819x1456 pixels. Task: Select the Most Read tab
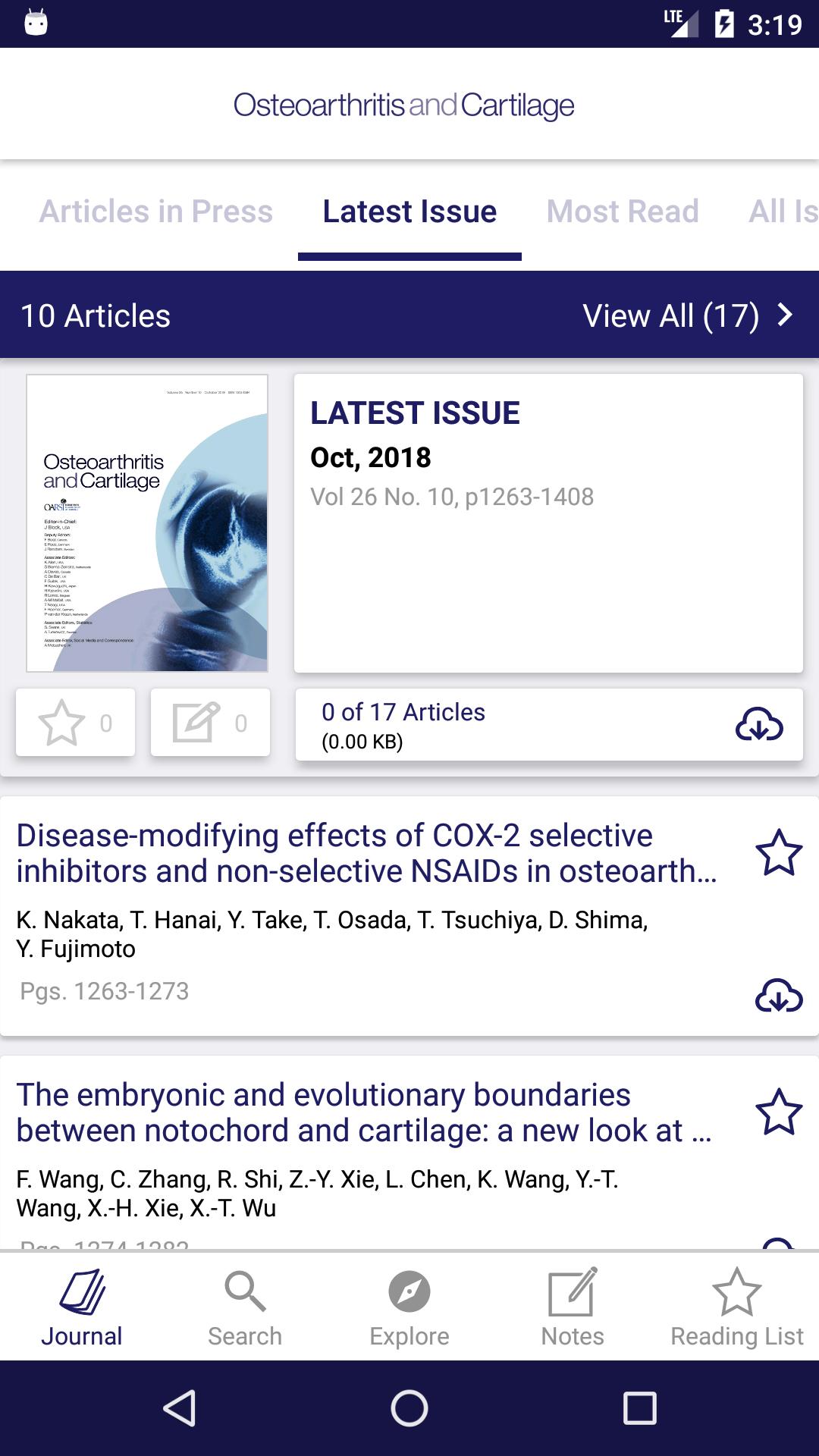(x=623, y=212)
